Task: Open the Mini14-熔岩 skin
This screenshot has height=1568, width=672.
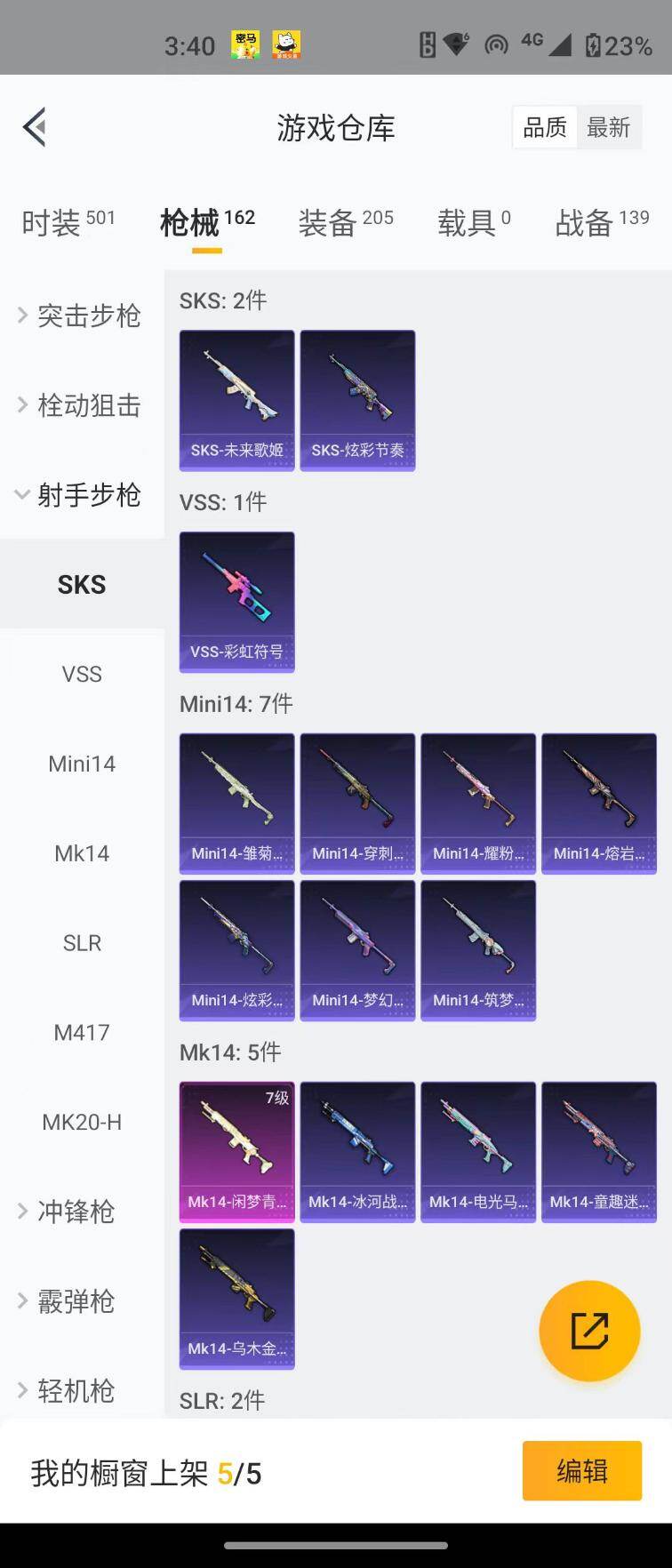Action: pos(598,803)
